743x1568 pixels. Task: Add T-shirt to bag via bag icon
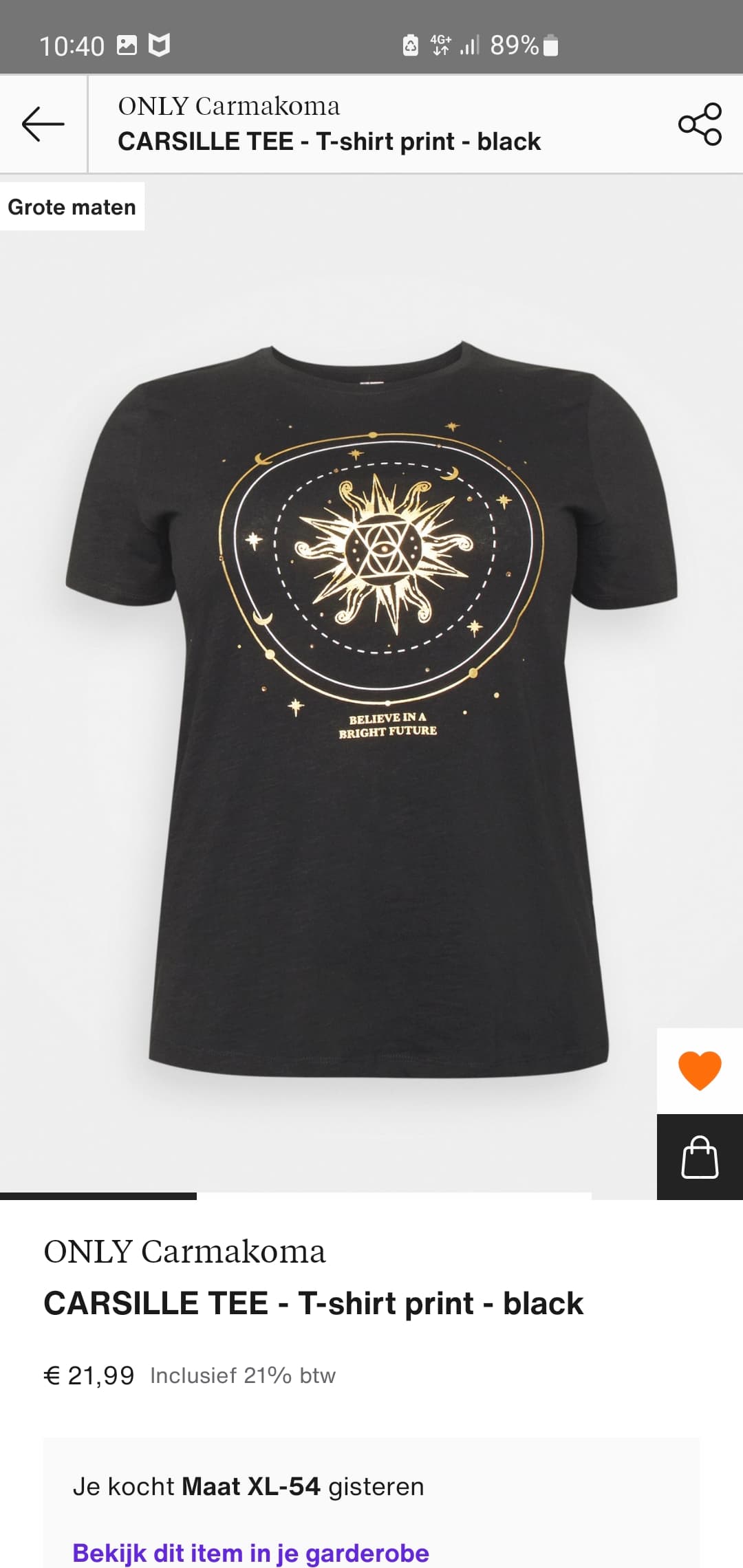tap(700, 1157)
